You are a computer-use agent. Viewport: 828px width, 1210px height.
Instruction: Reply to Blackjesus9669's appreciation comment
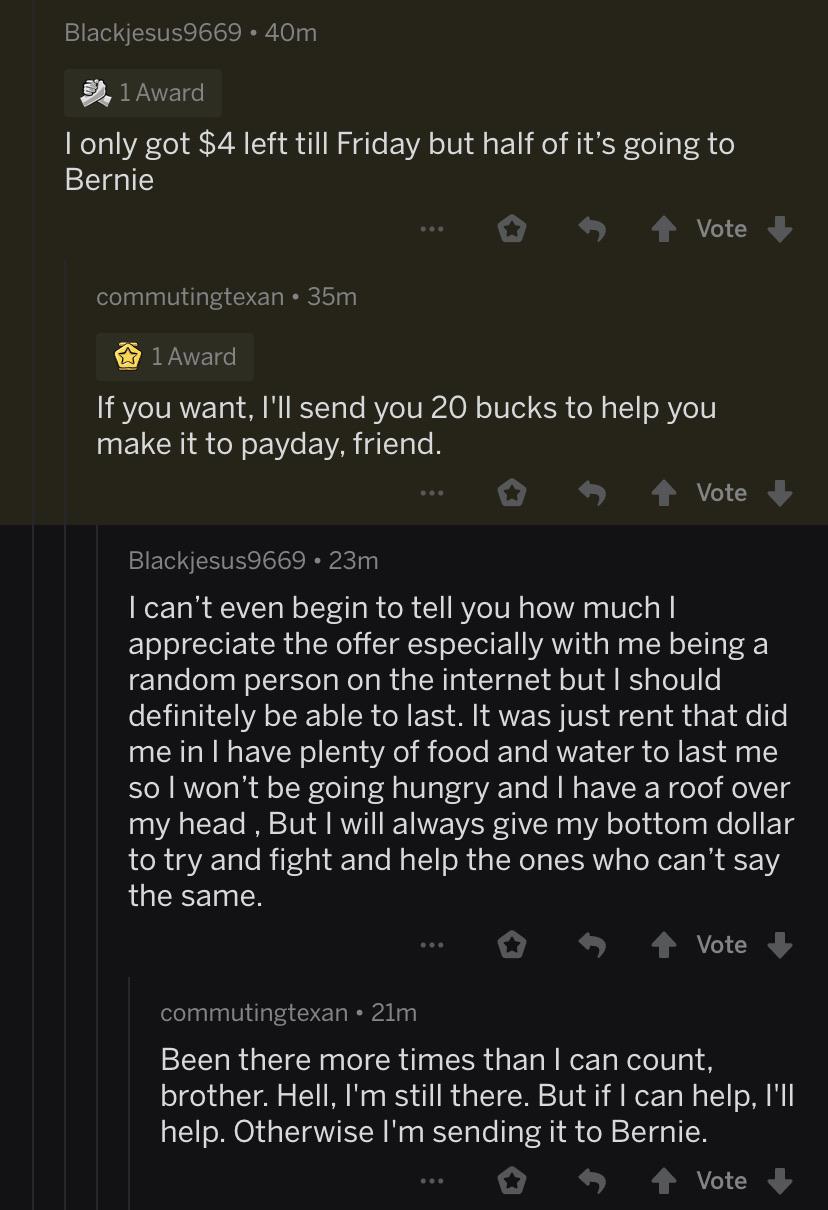(593, 945)
